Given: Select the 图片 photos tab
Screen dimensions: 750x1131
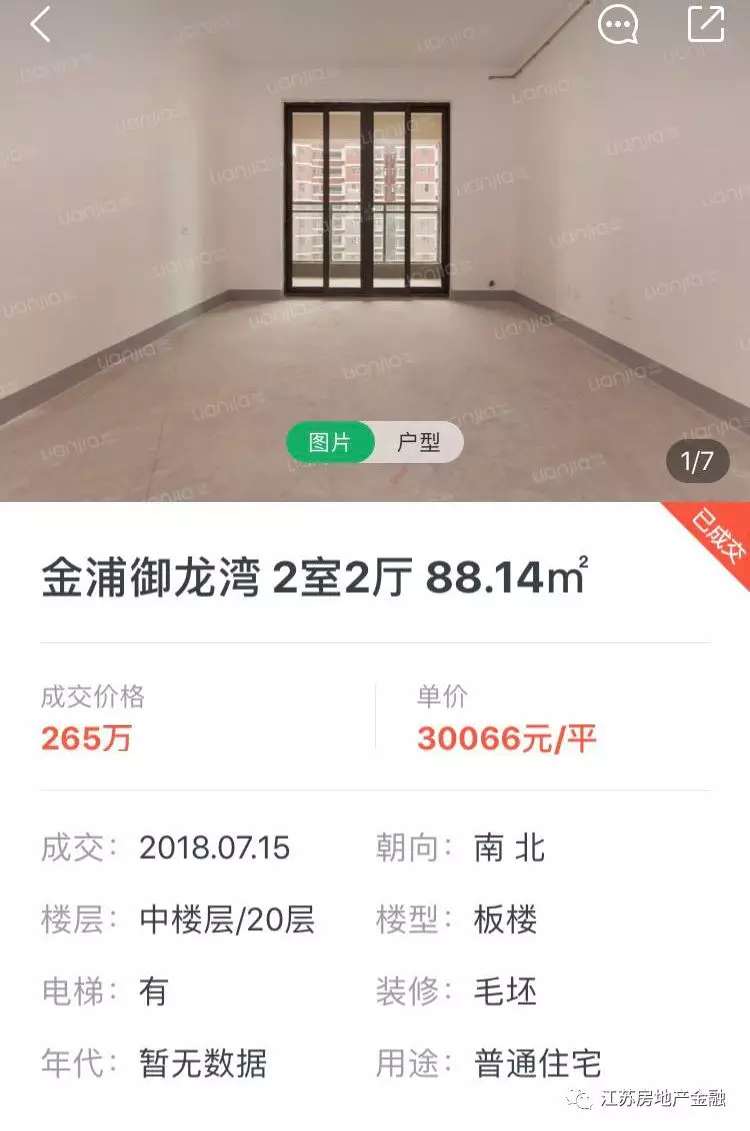Looking at the screenshot, I should pyautogui.click(x=330, y=442).
